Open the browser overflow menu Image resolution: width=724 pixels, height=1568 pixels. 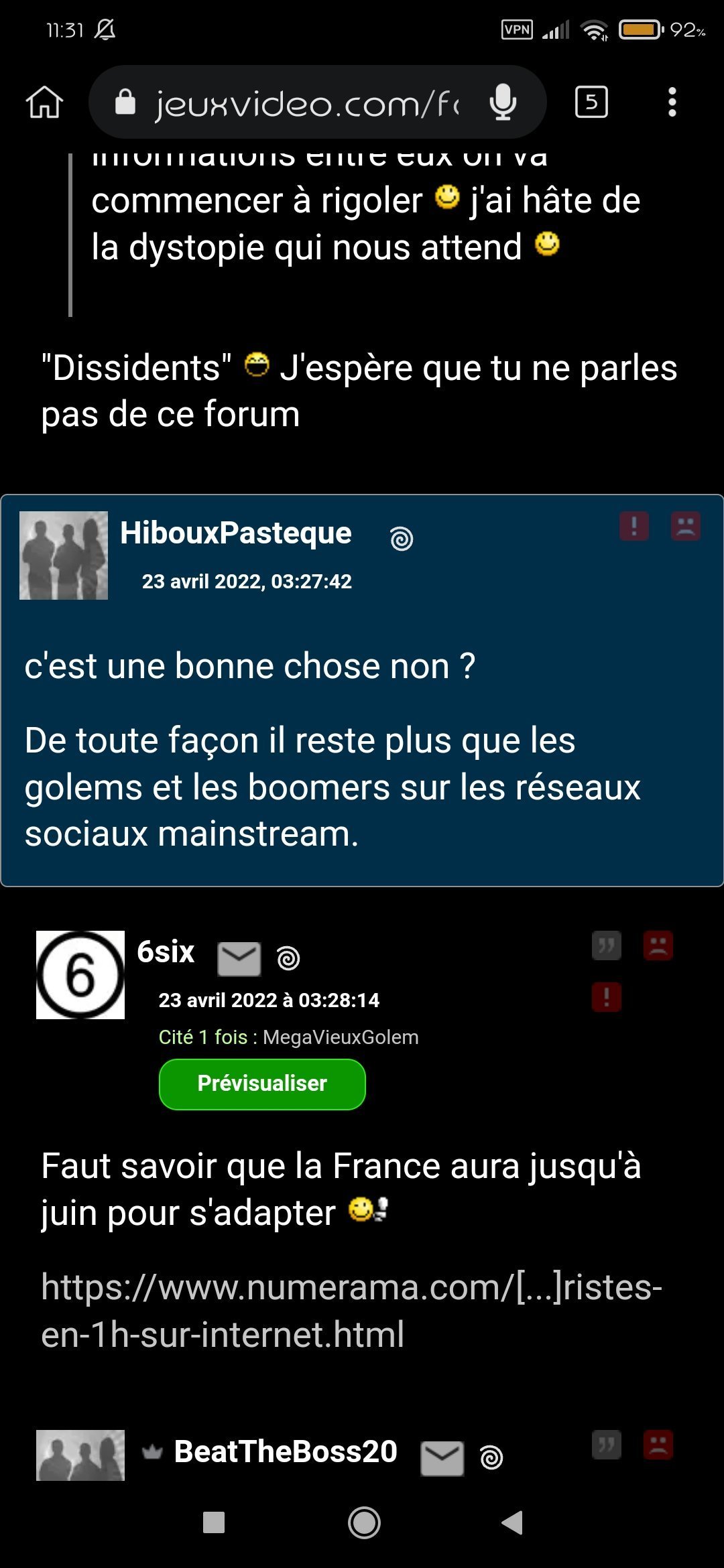coord(672,103)
